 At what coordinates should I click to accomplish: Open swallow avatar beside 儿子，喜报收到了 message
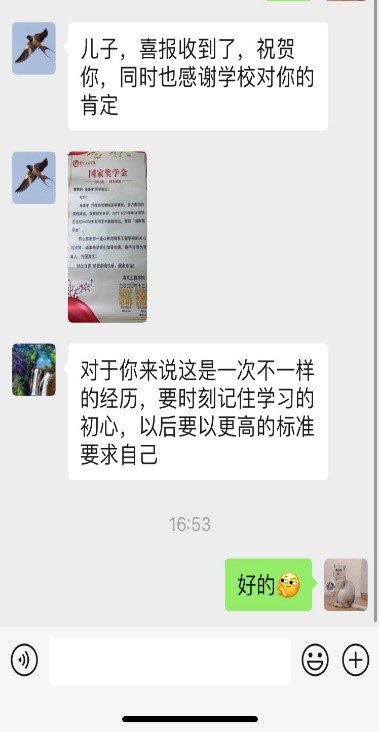coord(34,48)
